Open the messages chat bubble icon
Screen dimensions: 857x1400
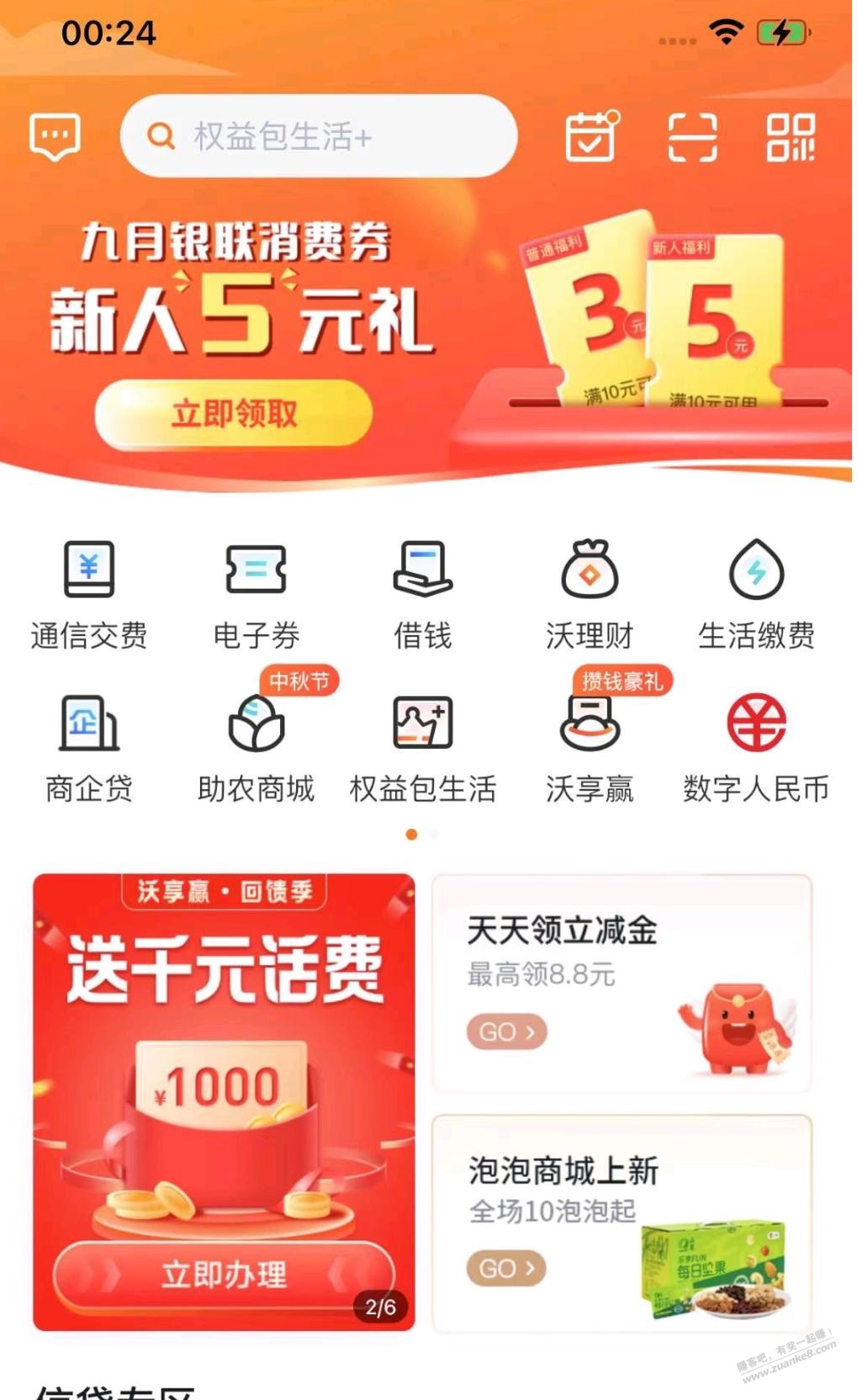pyautogui.click(x=55, y=136)
